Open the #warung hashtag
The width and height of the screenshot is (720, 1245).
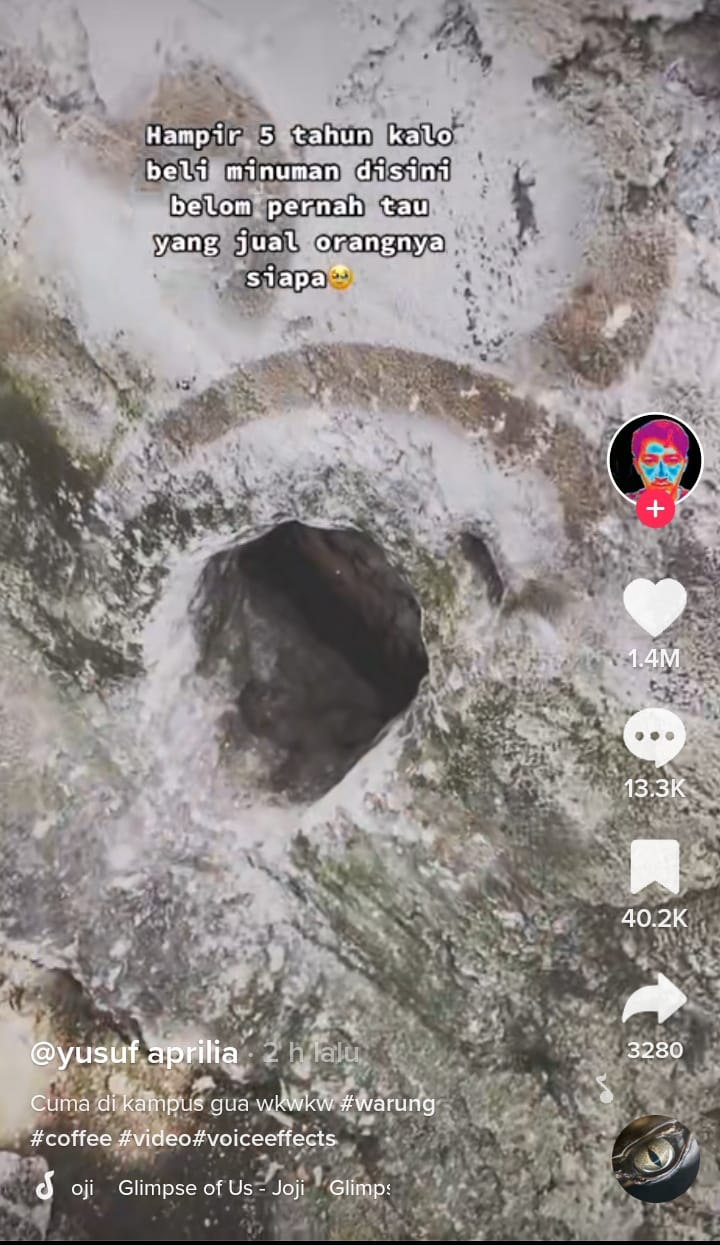pyautogui.click(x=387, y=1104)
